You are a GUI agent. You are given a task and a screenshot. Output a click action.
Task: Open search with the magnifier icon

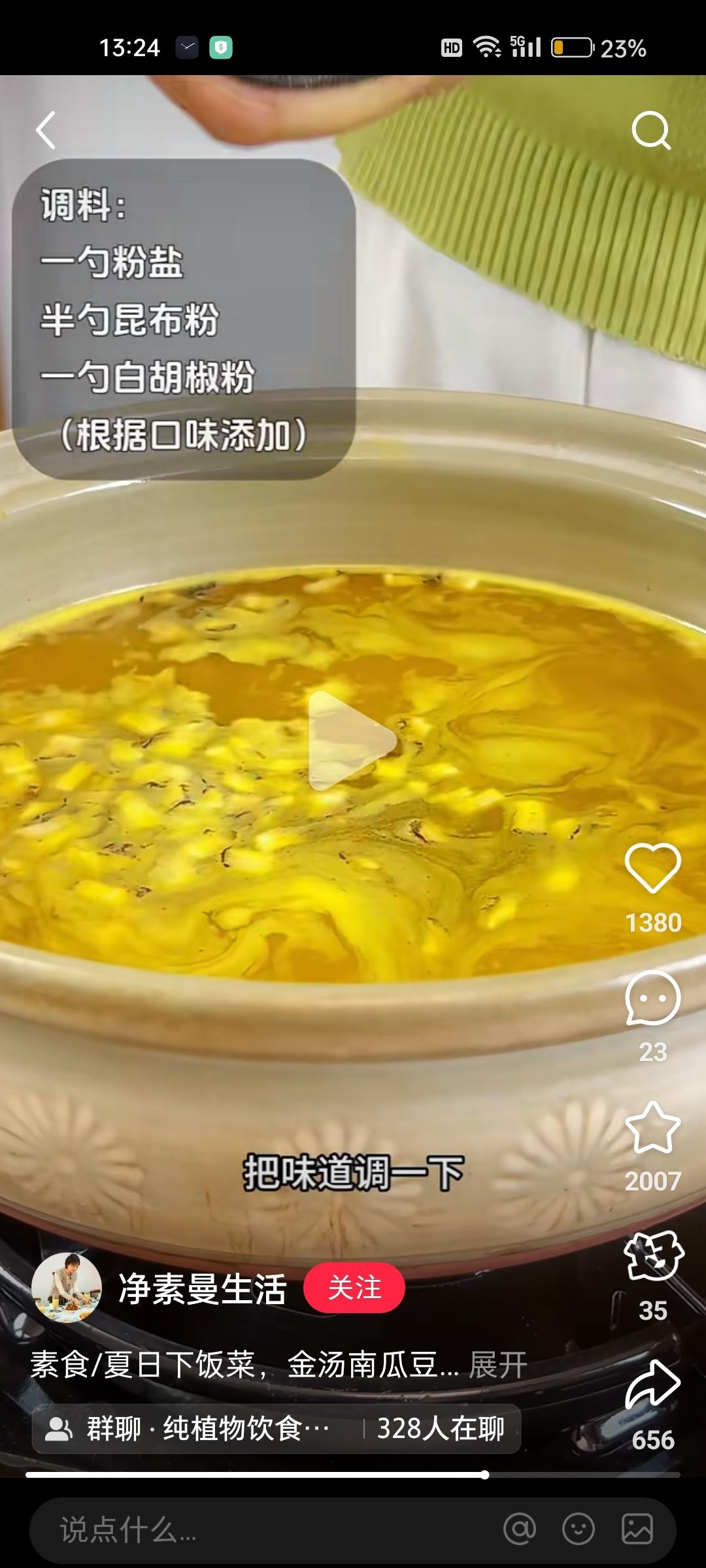click(x=652, y=130)
